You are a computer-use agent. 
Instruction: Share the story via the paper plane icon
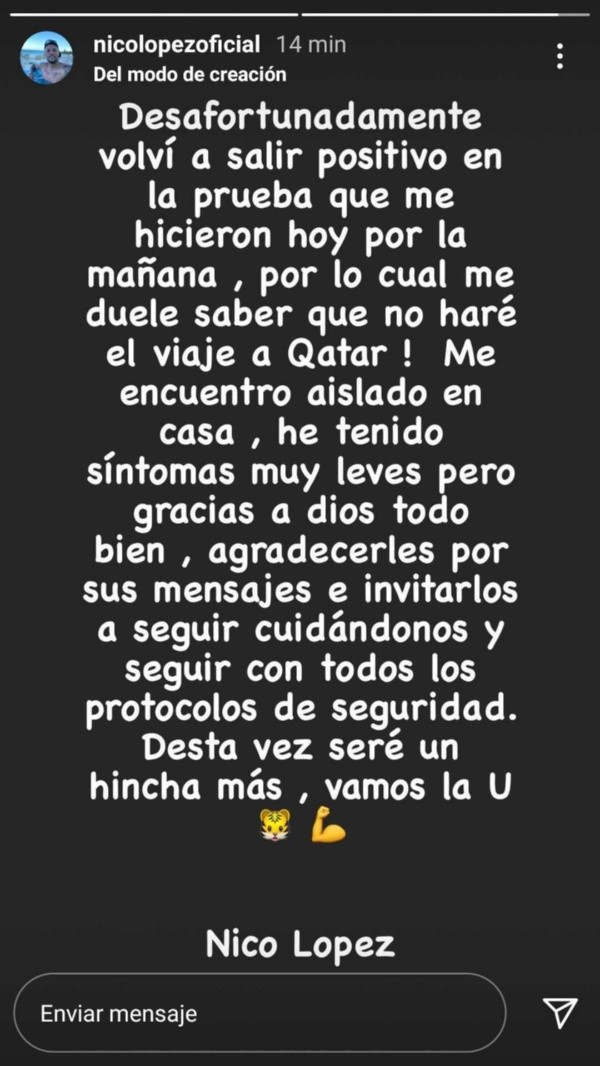click(559, 1012)
